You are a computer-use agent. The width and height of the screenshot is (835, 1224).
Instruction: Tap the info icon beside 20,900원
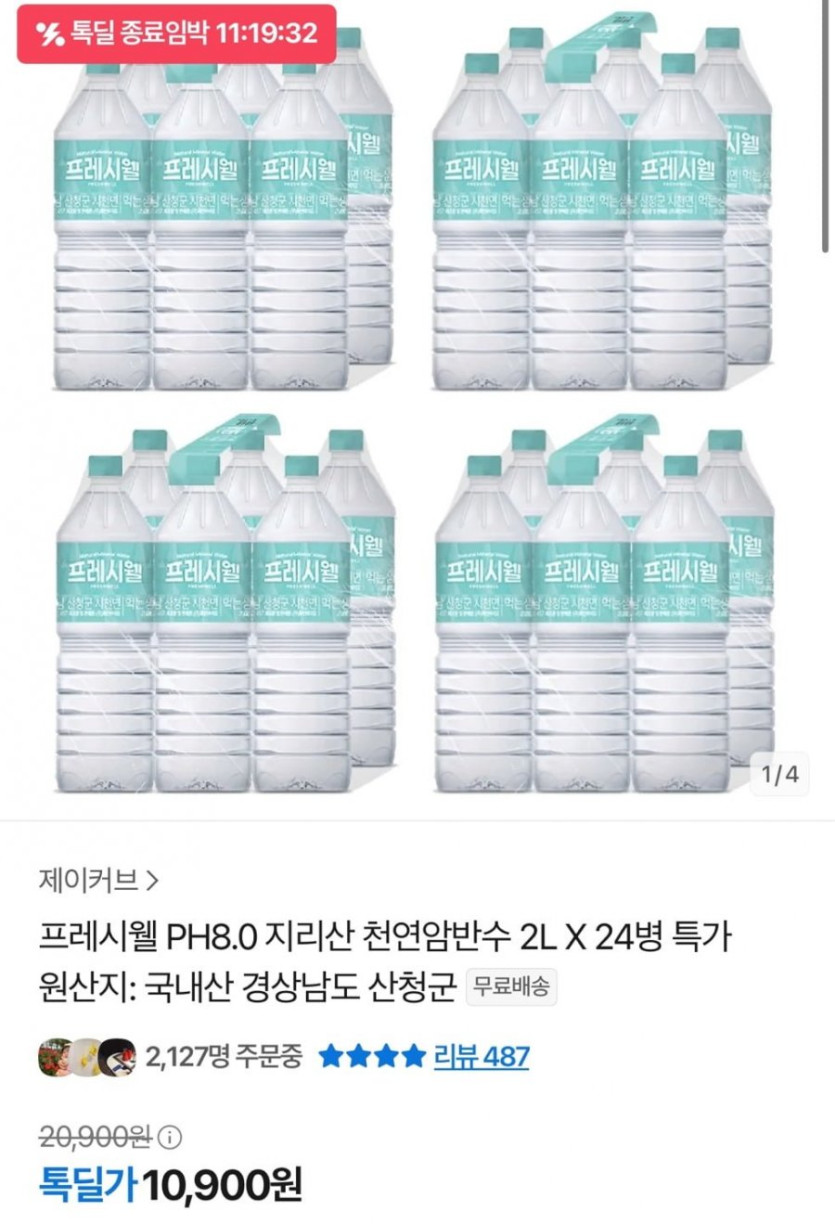point(171,1137)
